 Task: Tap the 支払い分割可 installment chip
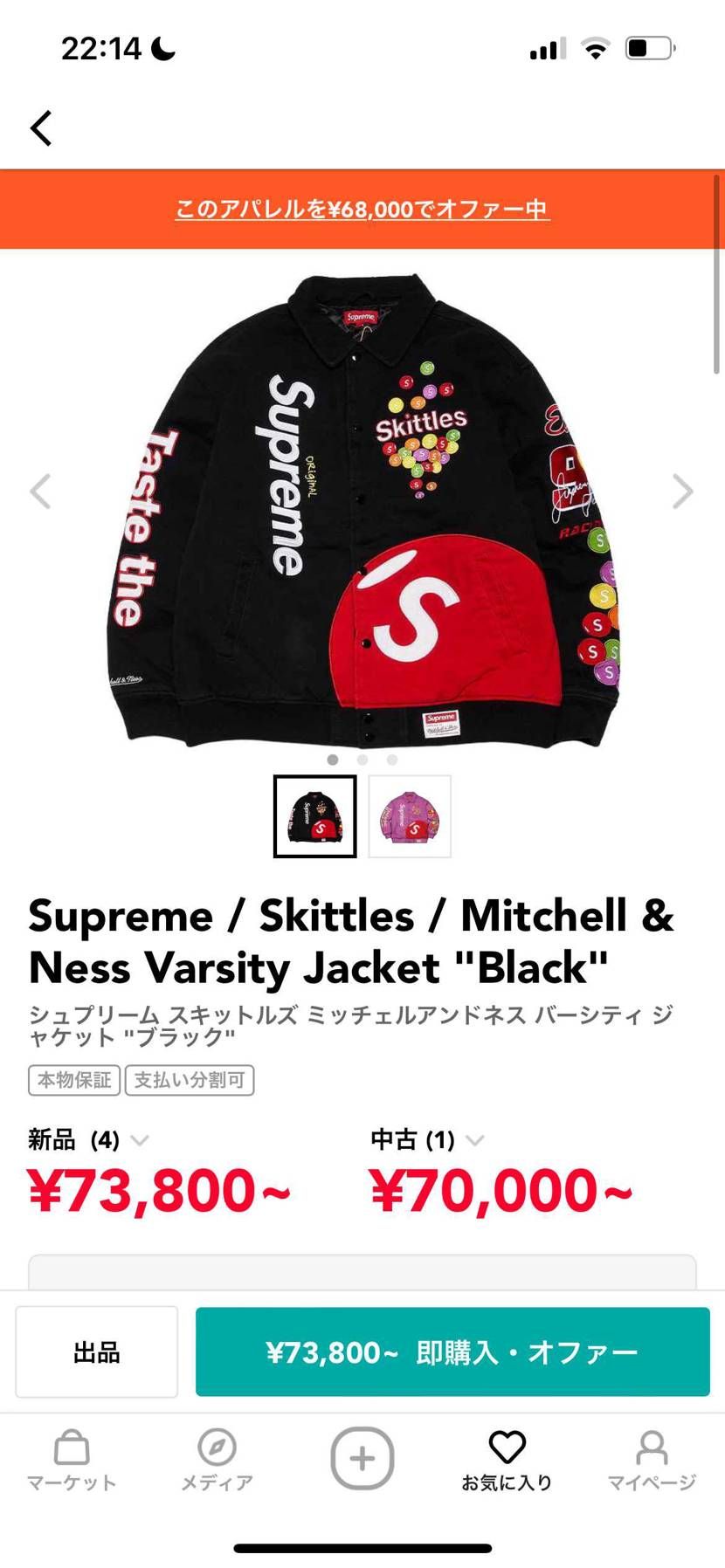pyautogui.click(x=190, y=1080)
